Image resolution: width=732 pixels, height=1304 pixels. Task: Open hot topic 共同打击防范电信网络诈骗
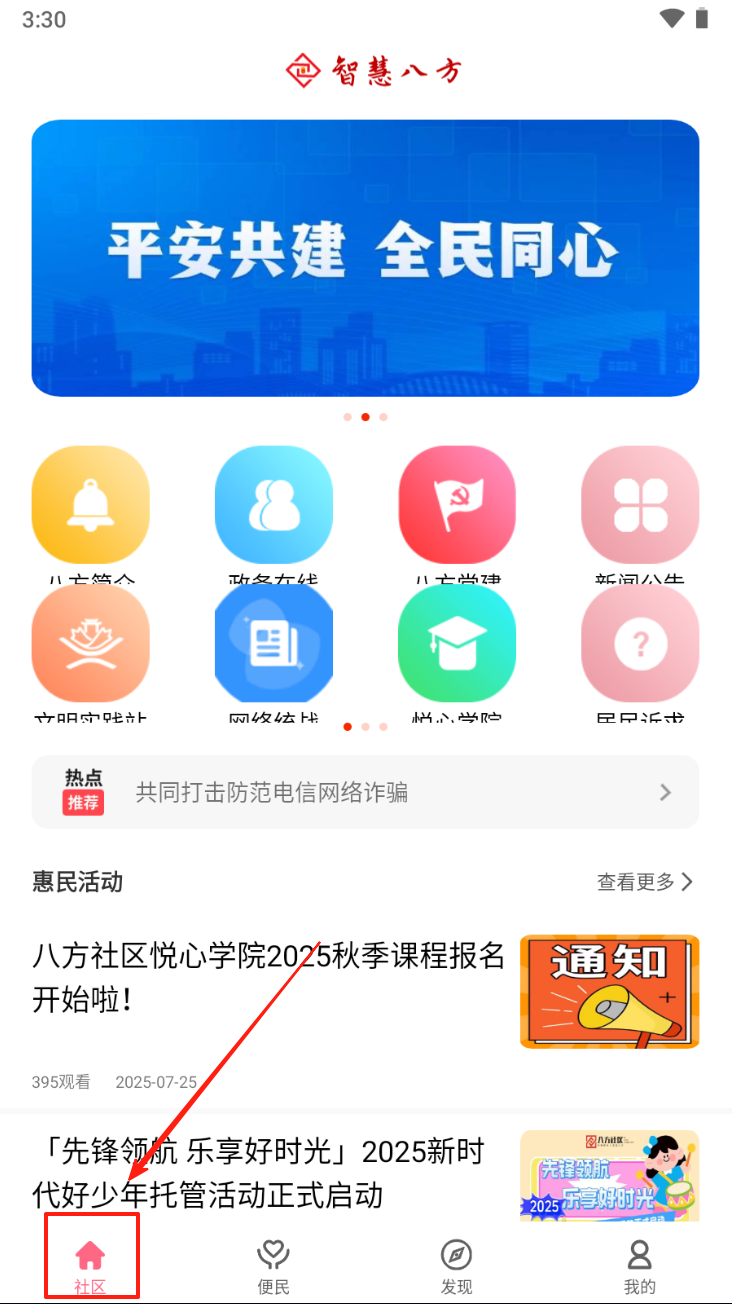coord(365,792)
